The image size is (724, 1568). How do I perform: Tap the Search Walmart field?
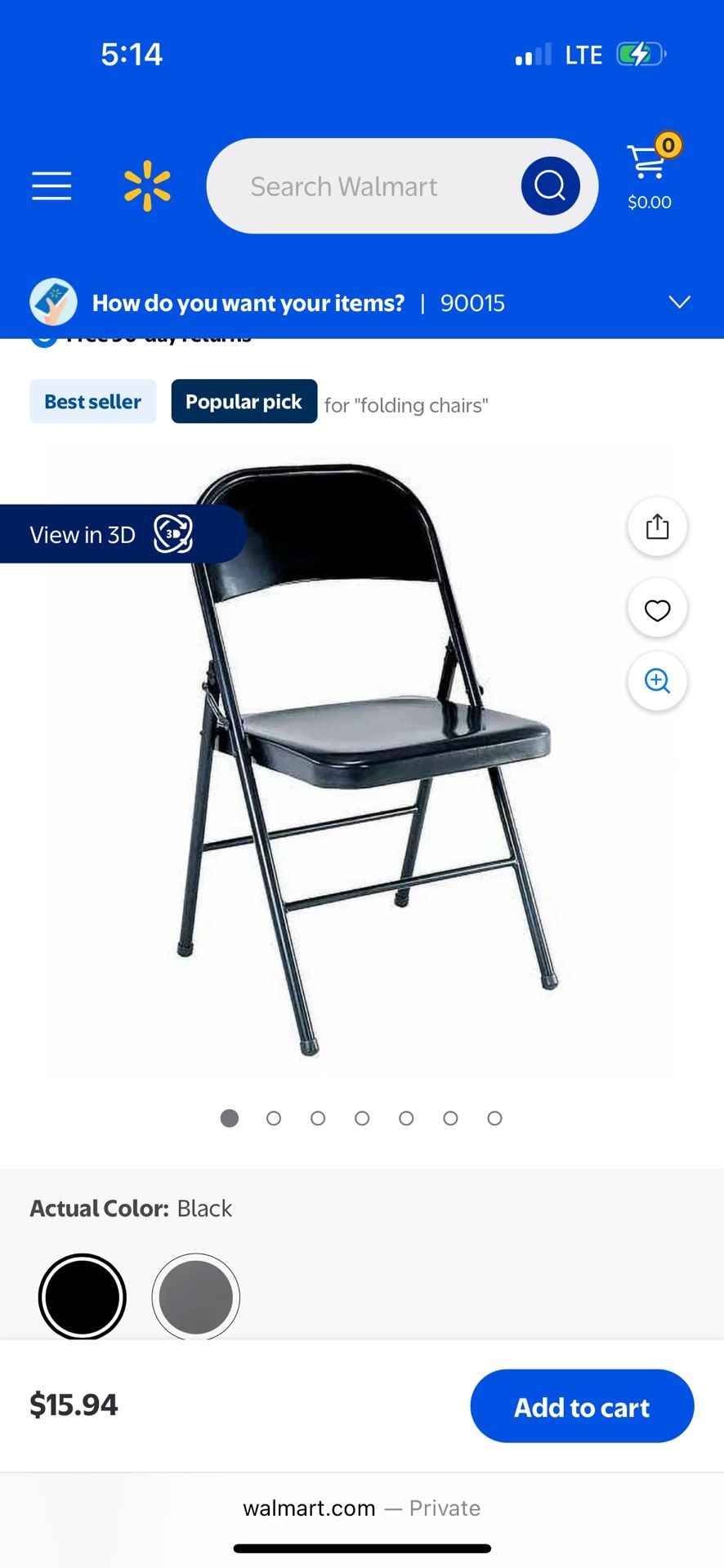click(x=360, y=186)
